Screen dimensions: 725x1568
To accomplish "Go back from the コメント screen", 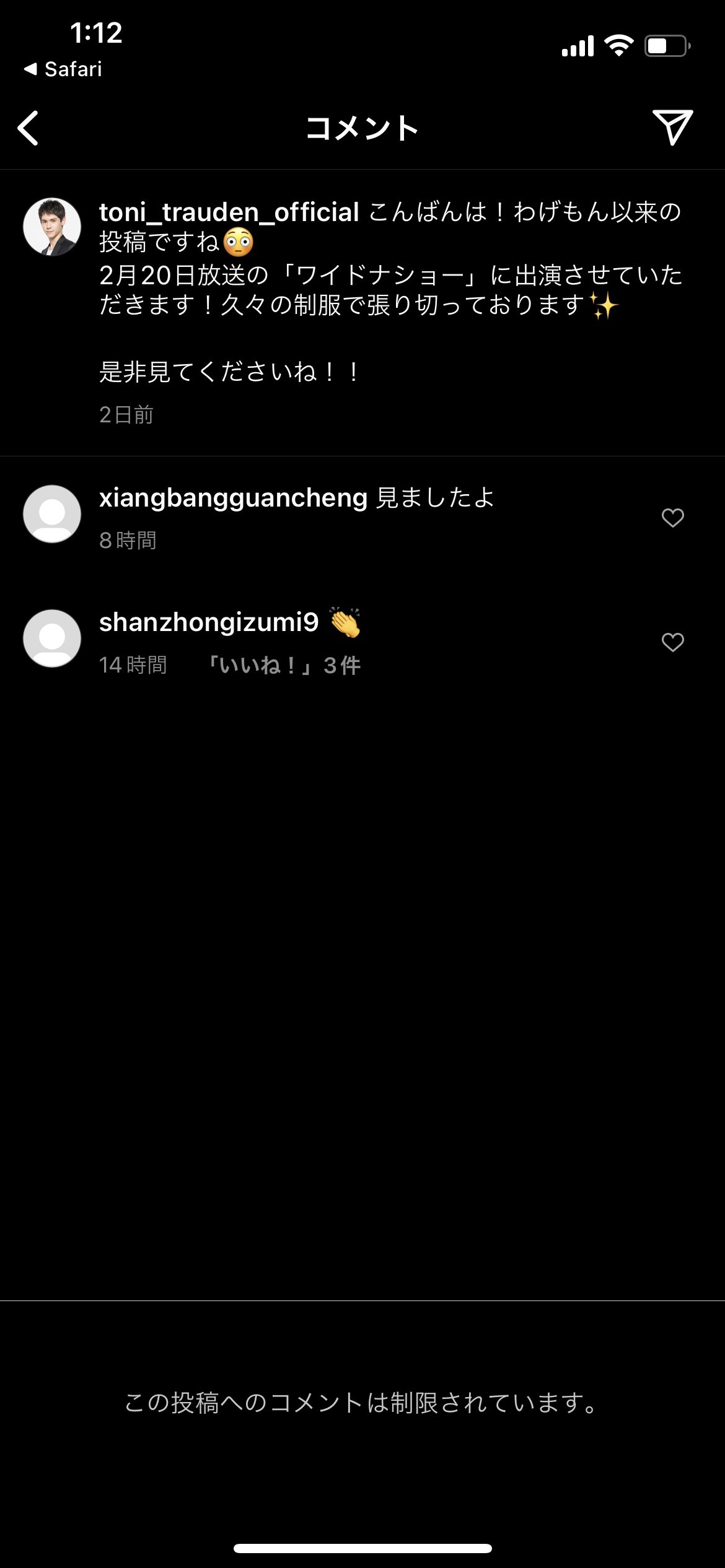I will coord(29,128).
